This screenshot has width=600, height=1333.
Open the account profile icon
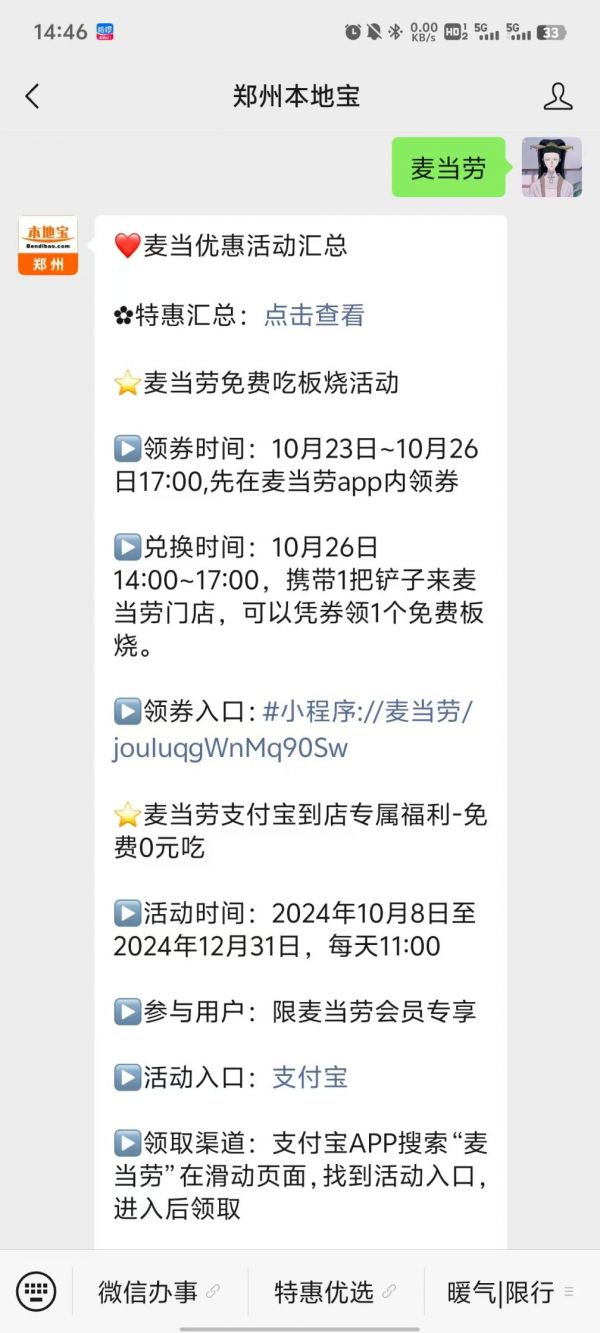pos(557,96)
